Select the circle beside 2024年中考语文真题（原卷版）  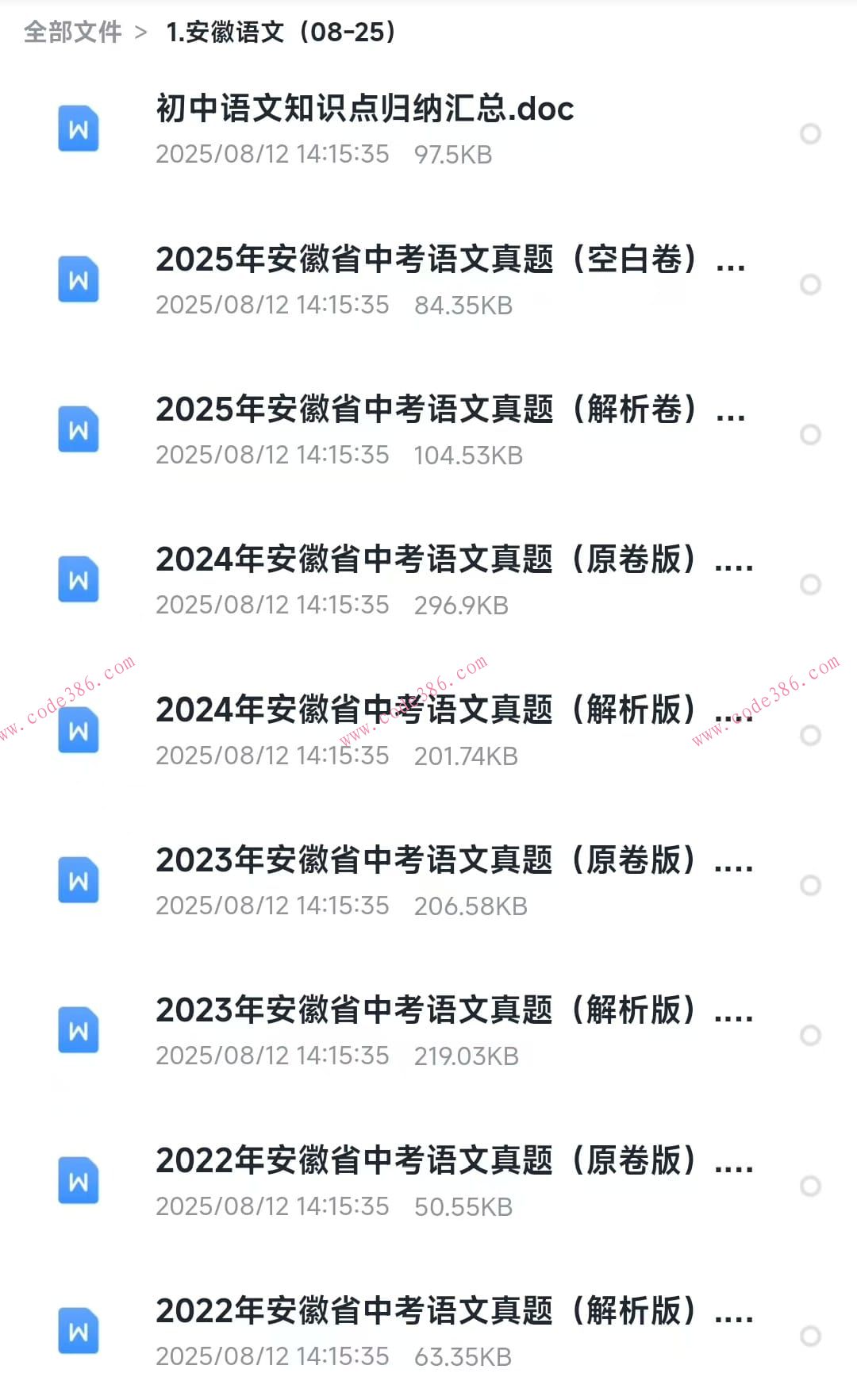pyautogui.click(x=811, y=585)
